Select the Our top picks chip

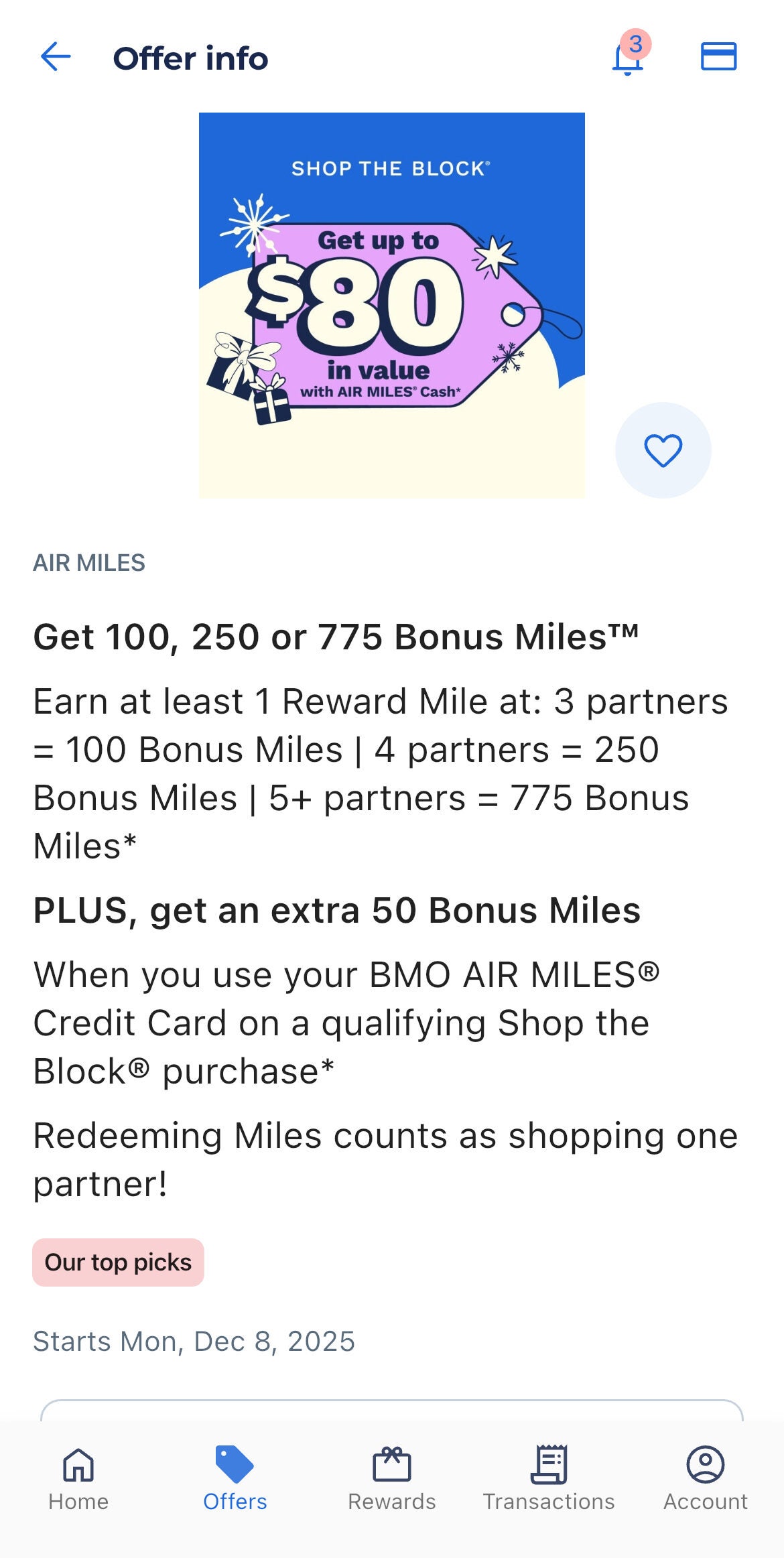tap(119, 1262)
